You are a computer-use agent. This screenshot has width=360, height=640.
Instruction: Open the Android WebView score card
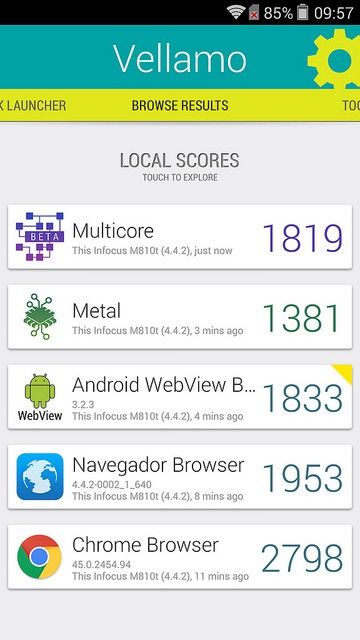pos(180,397)
